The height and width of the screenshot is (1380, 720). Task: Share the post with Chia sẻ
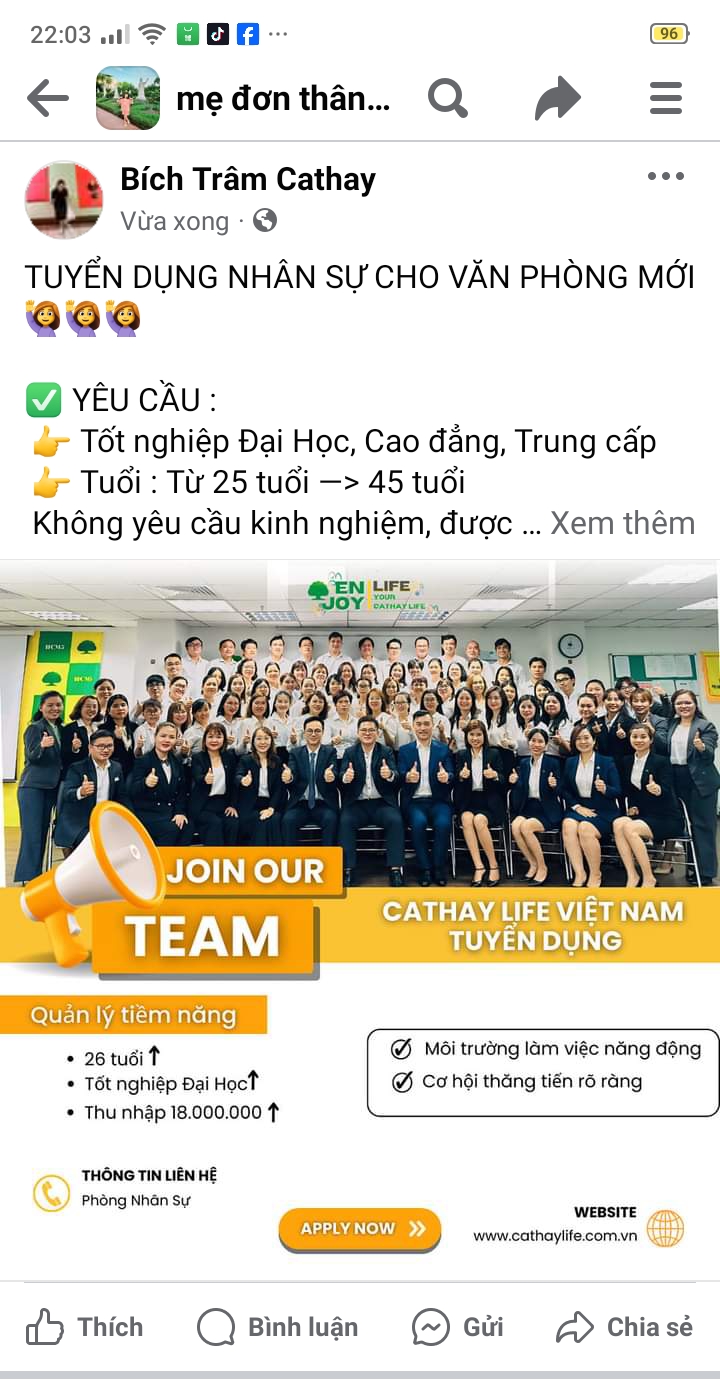[x=625, y=1327]
